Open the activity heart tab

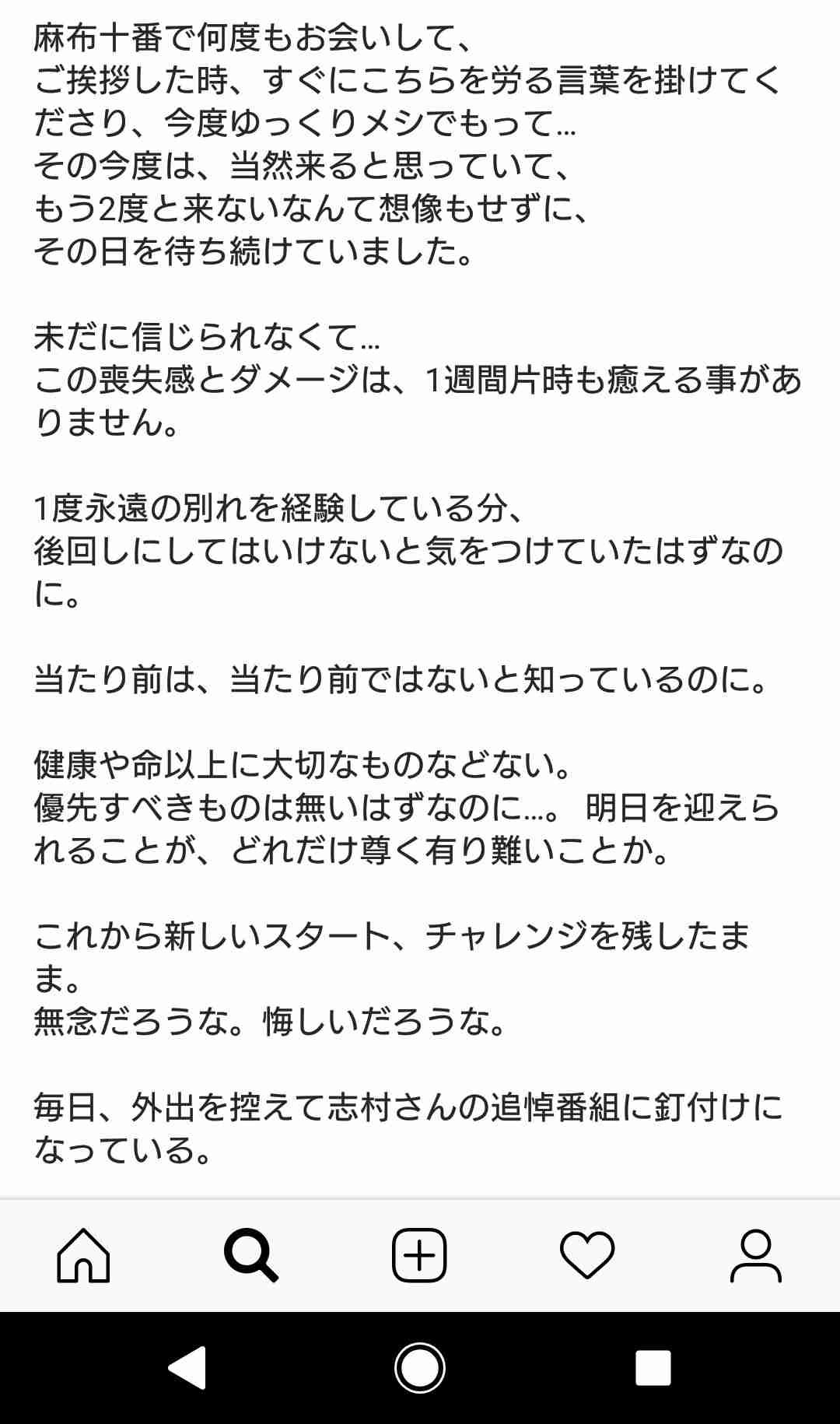pyautogui.click(x=587, y=1255)
